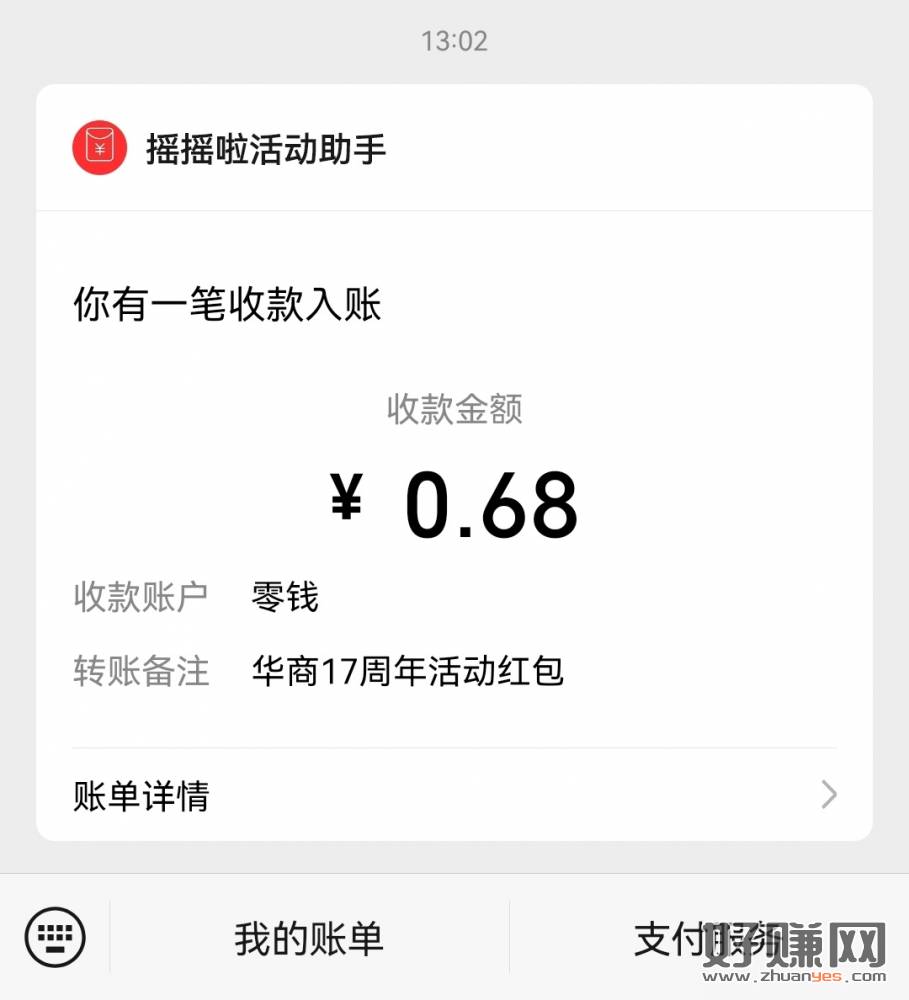Switch to the keyboard input
The width and height of the screenshot is (909, 1000).
click(x=55, y=937)
